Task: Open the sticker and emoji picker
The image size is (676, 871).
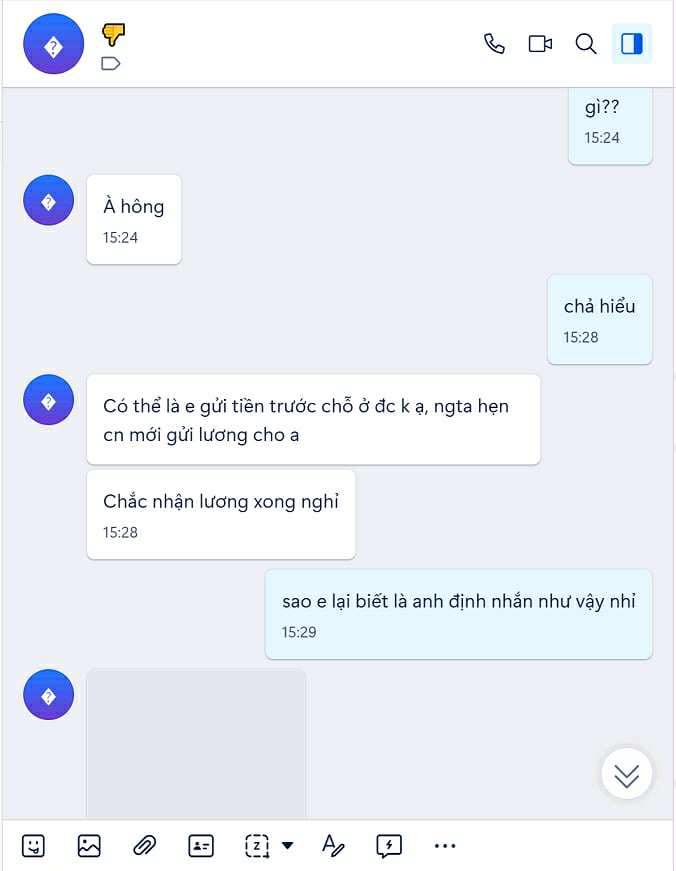Action: [x=34, y=846]
